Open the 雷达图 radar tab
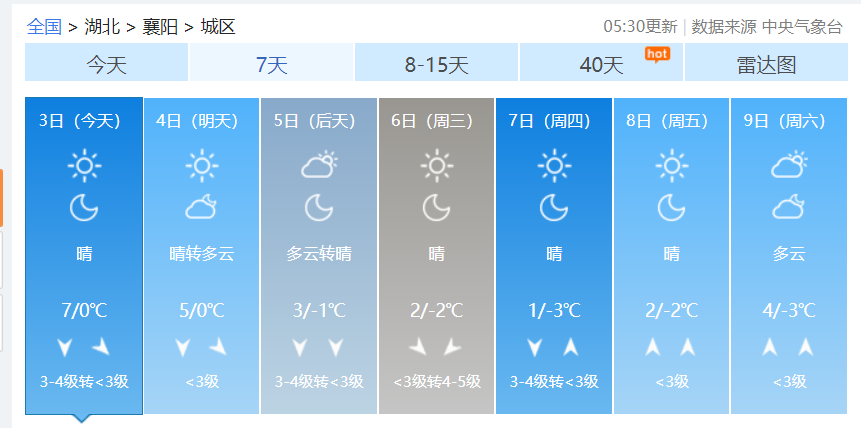861x428 pixels. point(766,65)
